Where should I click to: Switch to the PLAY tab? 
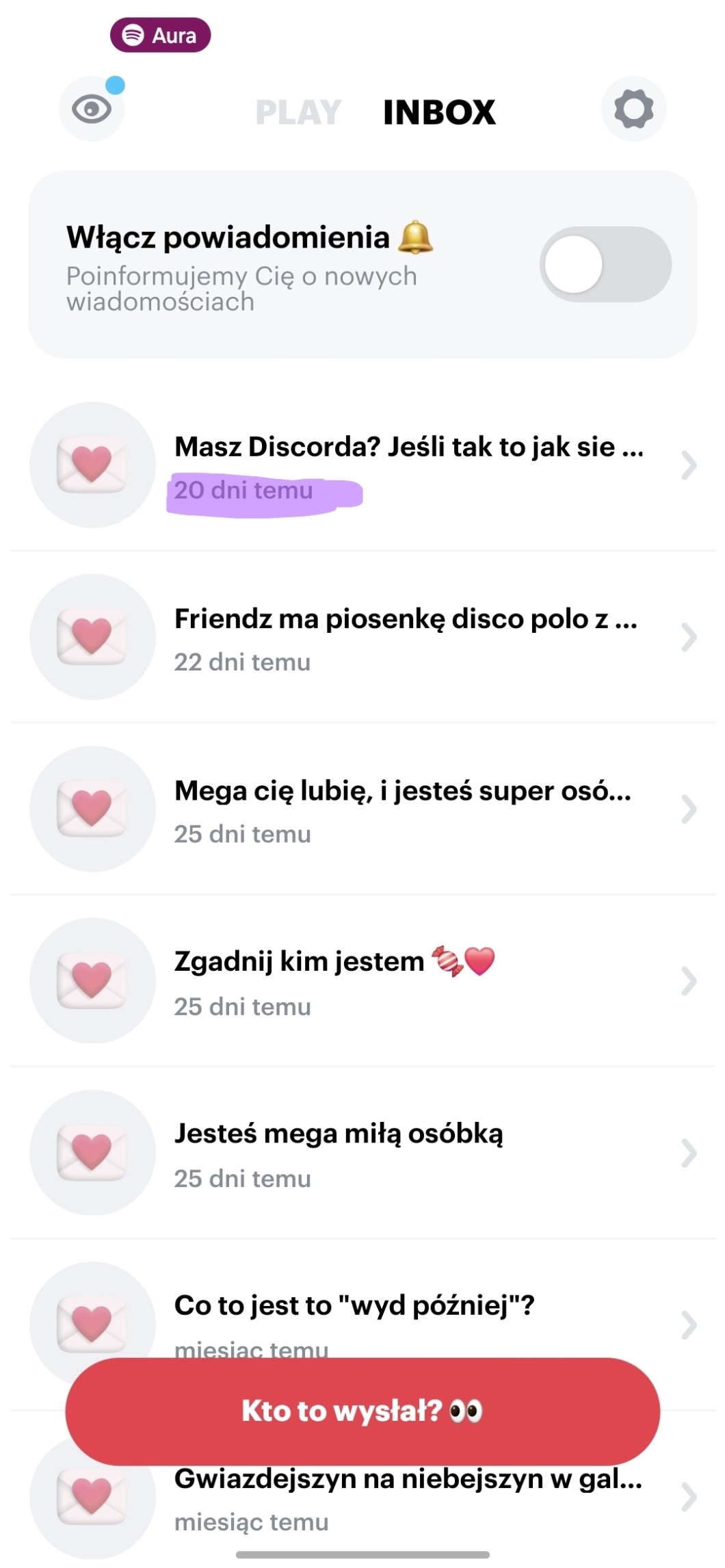click(298, 112)
